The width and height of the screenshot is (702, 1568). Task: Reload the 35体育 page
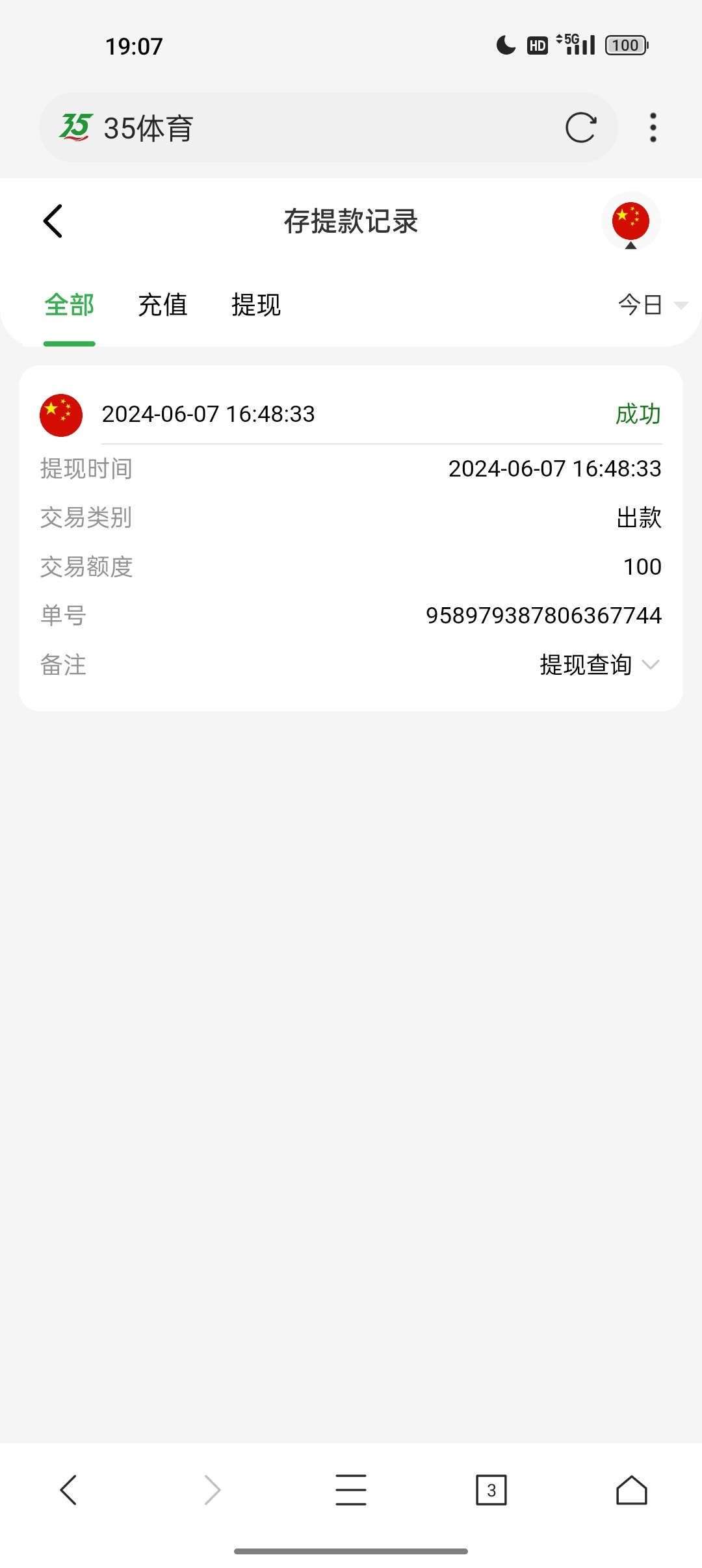coord(580,127)
